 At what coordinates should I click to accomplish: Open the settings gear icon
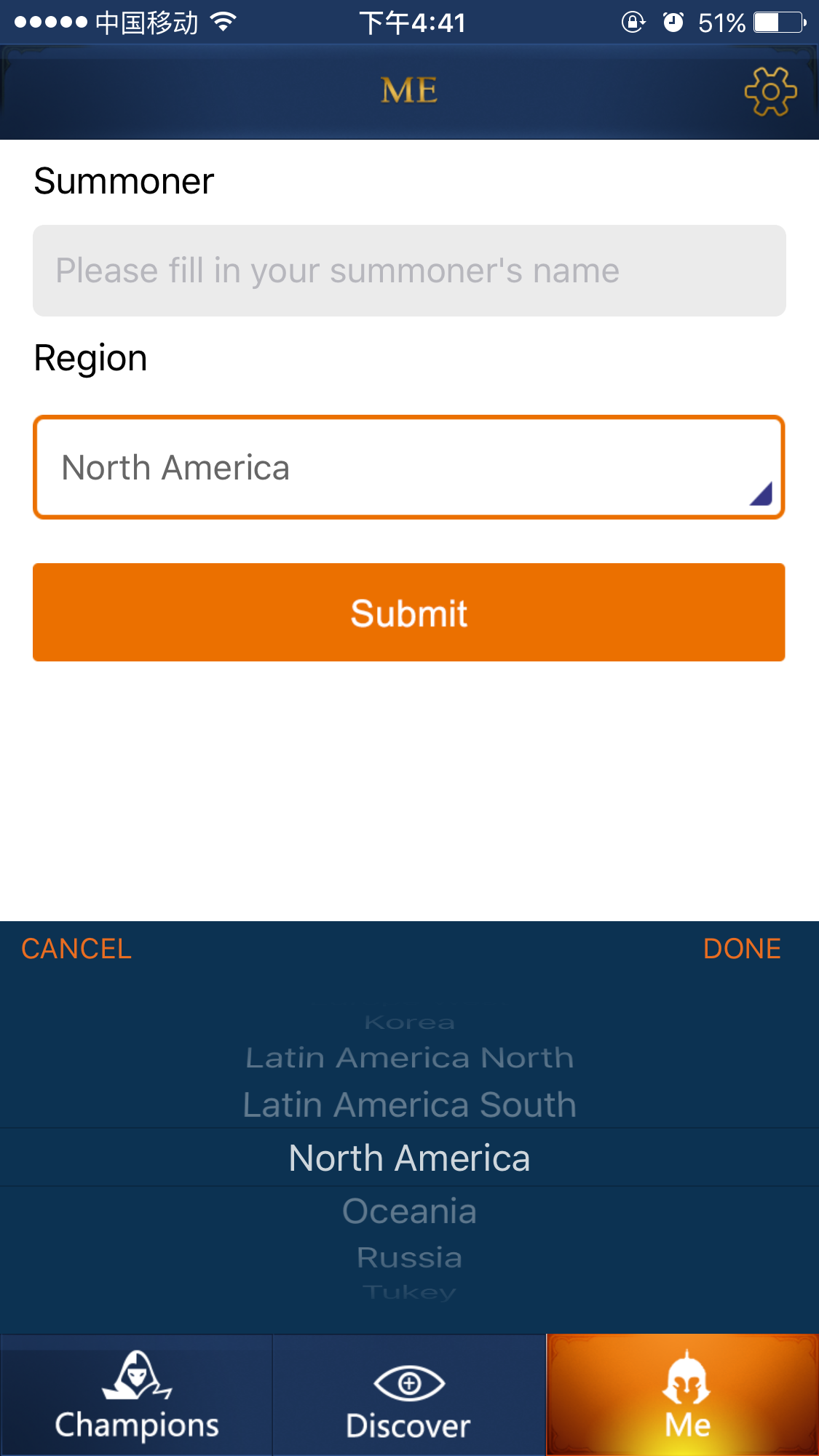click(x=770, y=92)
